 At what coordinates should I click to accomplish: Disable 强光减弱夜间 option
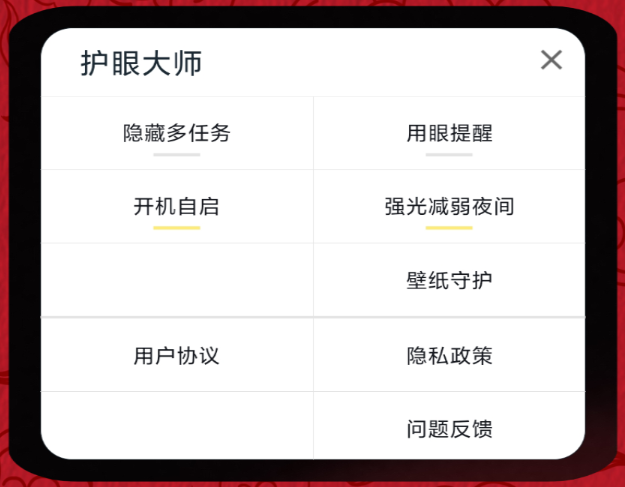[449, 207]
